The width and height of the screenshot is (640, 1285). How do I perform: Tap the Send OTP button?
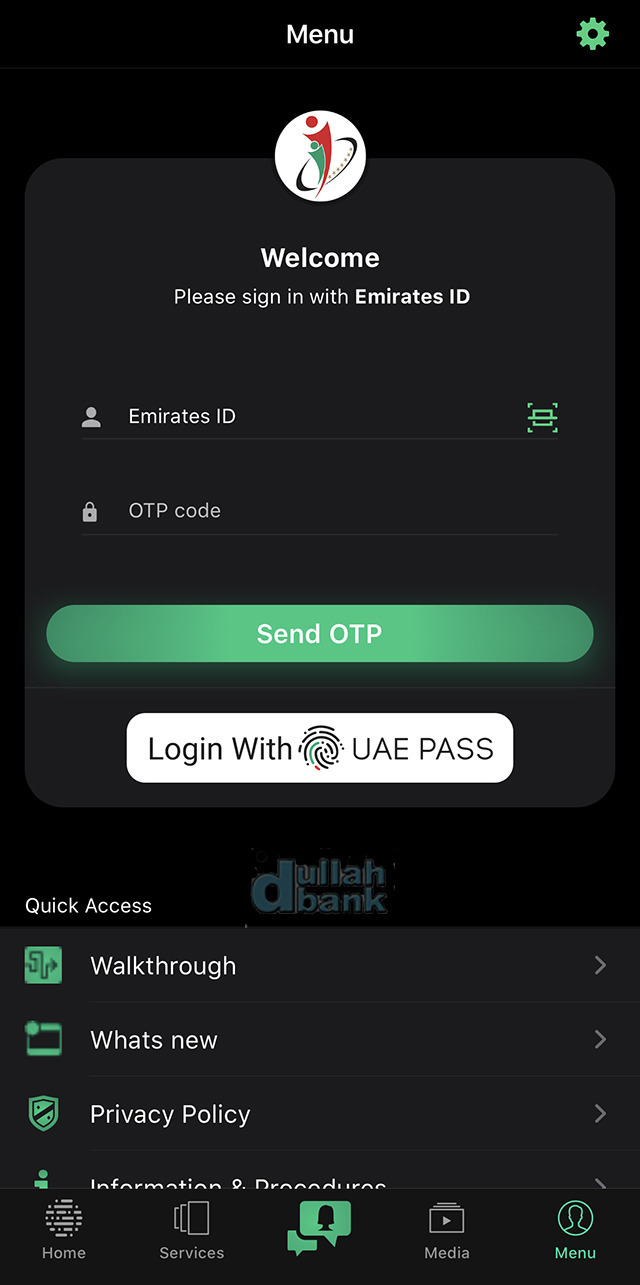point(320,633)
